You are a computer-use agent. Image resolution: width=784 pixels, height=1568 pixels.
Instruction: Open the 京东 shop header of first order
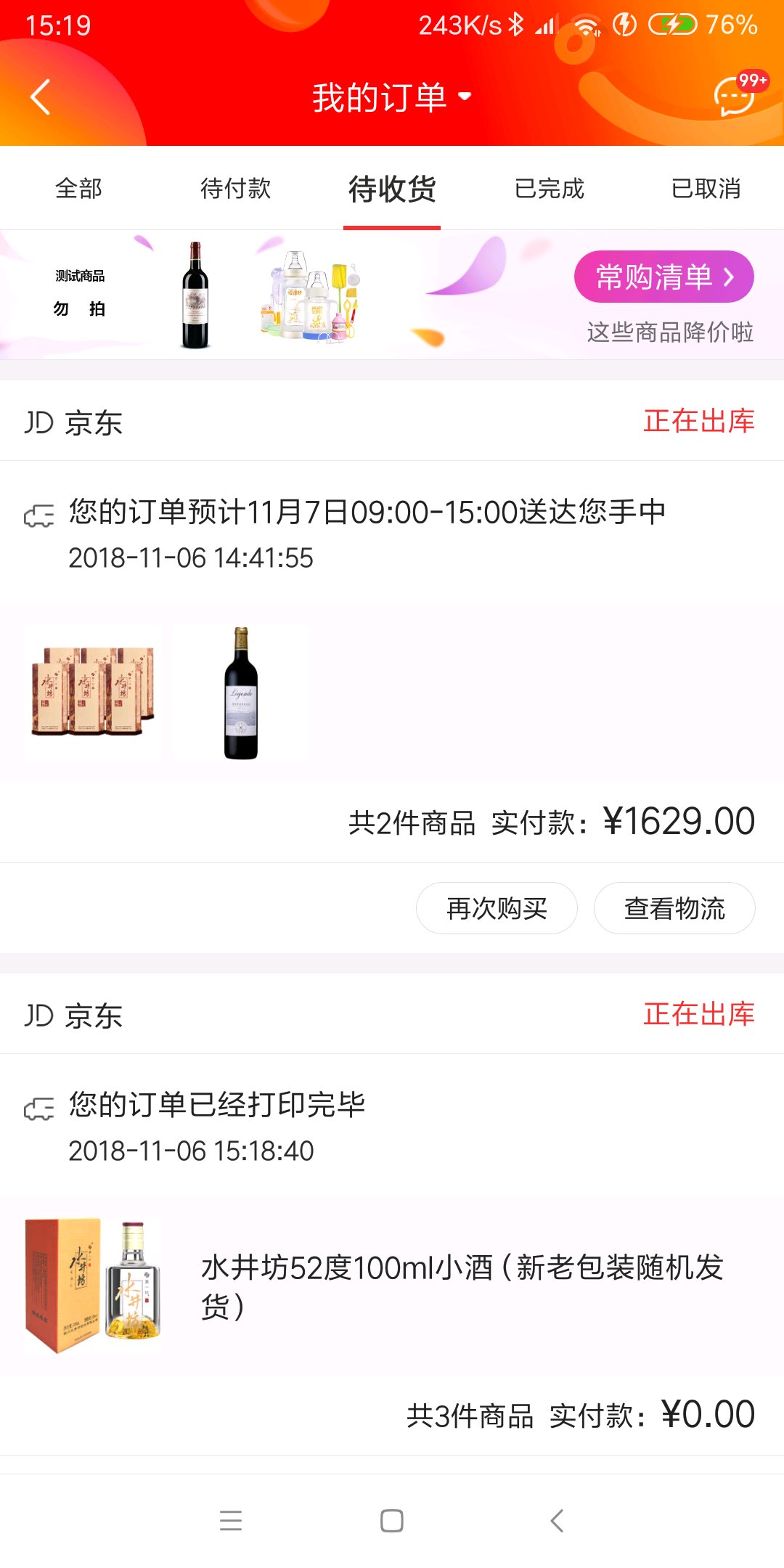point(74,422)
